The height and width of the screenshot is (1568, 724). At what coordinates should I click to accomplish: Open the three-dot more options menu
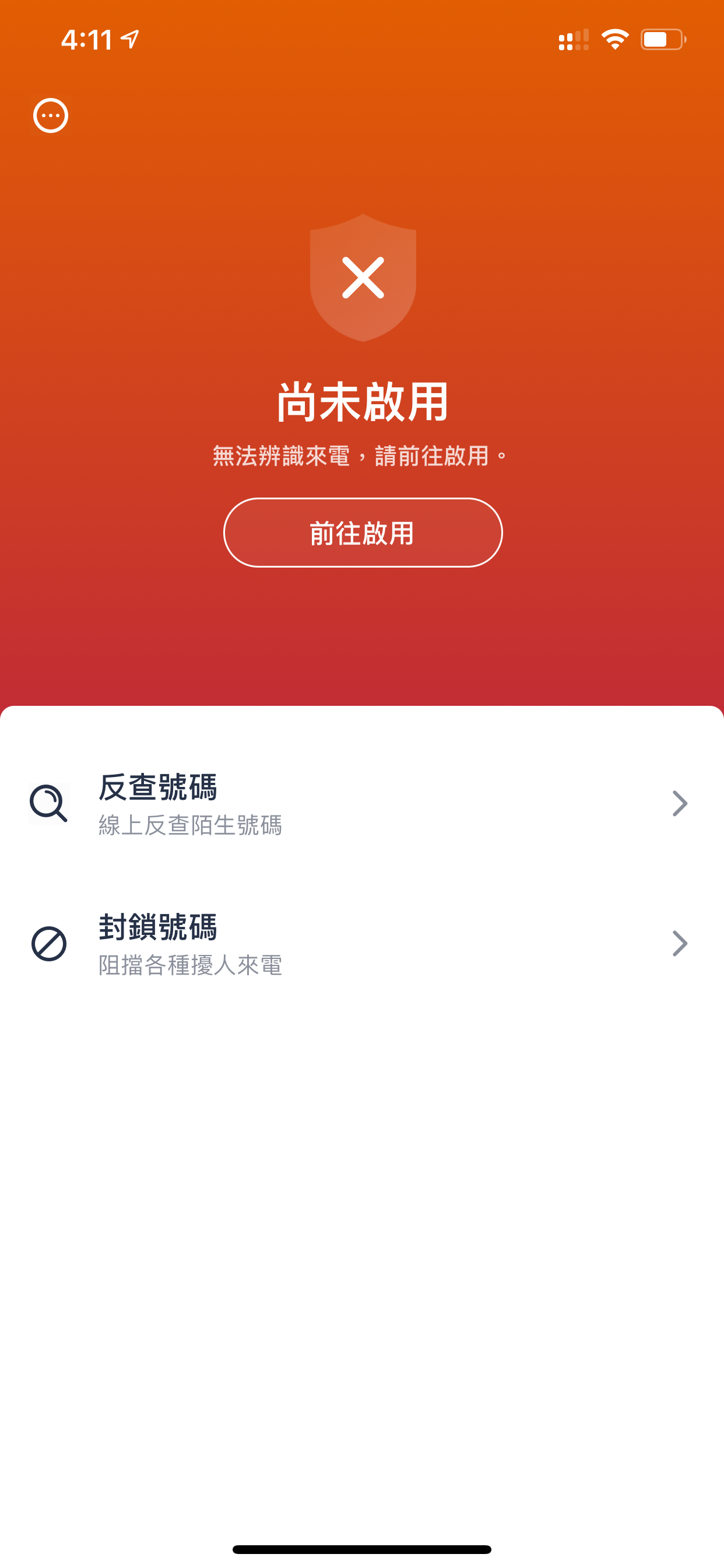51,116
